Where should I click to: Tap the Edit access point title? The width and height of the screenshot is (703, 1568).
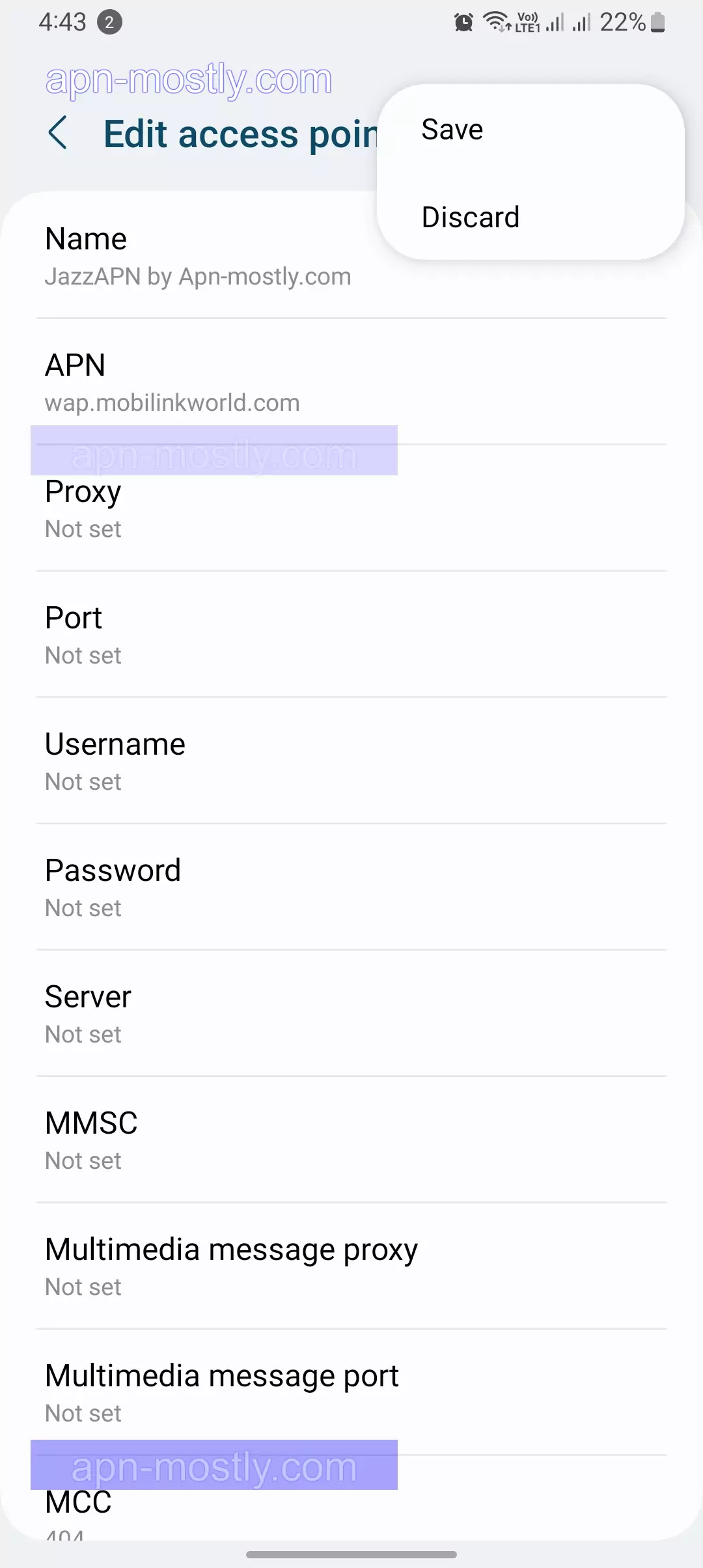241,133
